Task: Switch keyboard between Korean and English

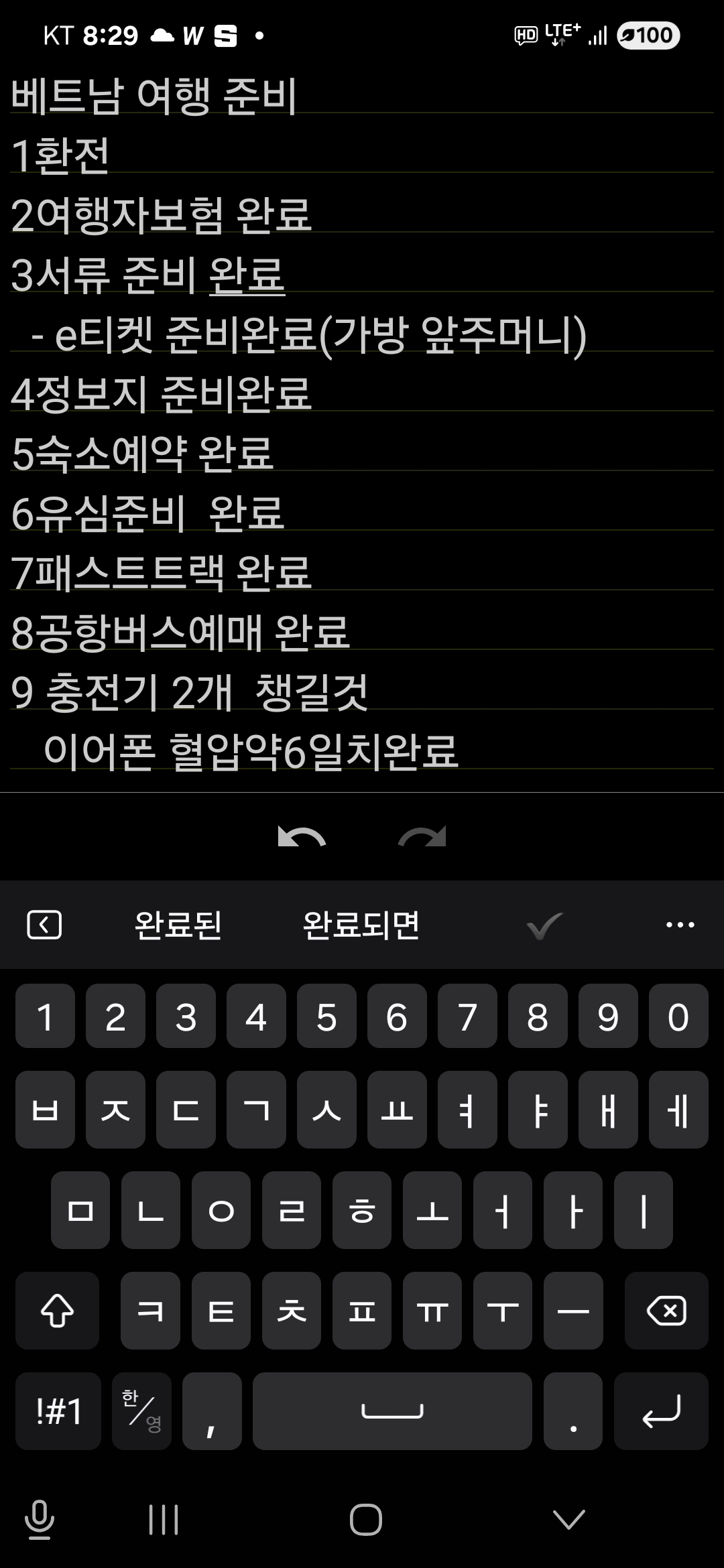Action: click(142, 1411)
